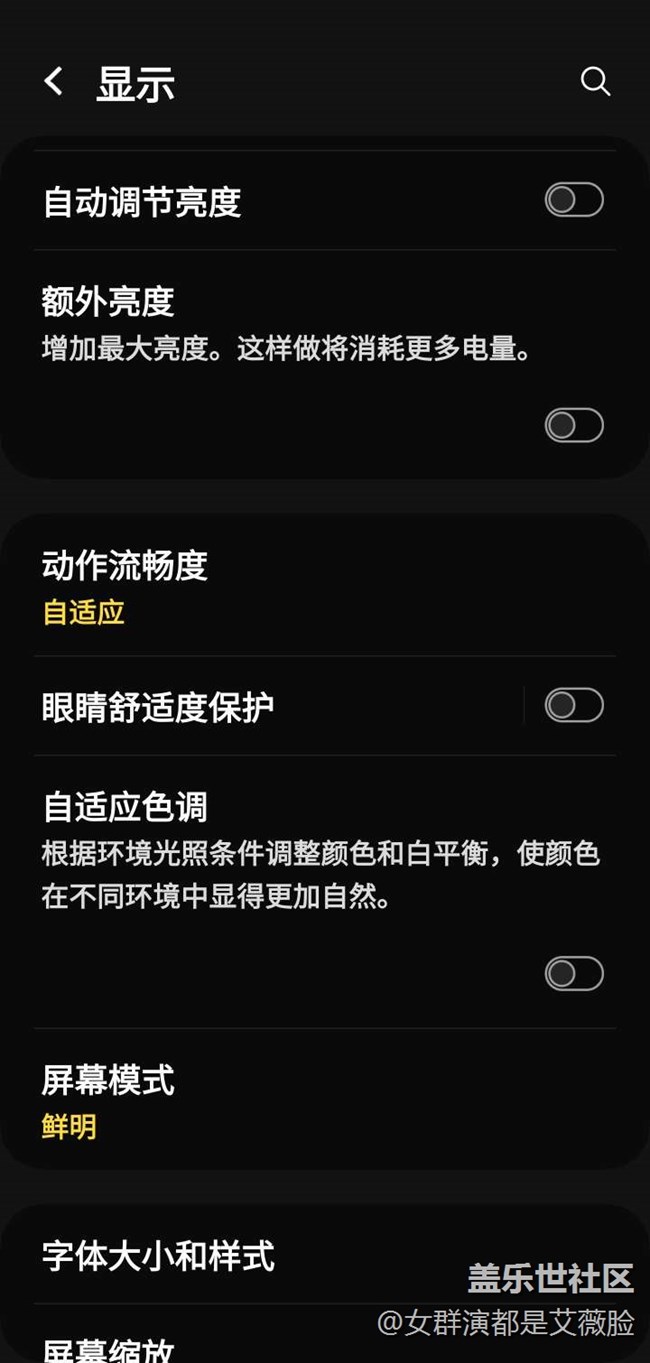Open the 动作流畅度 setting
650x1363 pixels.
(x=325, y=587)
